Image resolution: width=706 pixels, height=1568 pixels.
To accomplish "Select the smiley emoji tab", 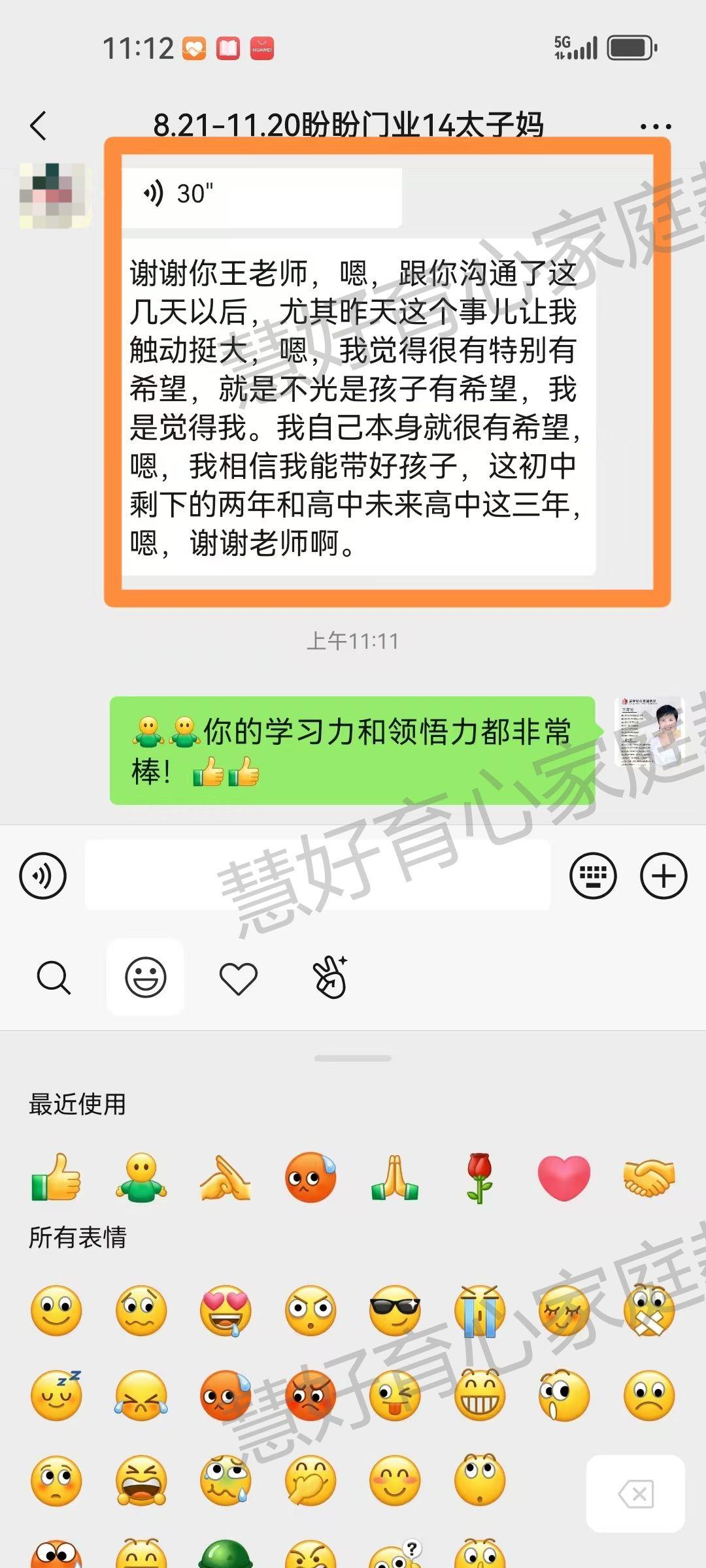I will click(145, 977).
